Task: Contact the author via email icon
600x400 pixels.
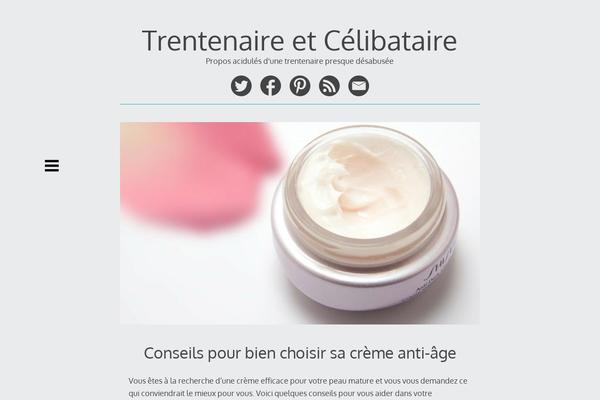Action: point(358,86)
